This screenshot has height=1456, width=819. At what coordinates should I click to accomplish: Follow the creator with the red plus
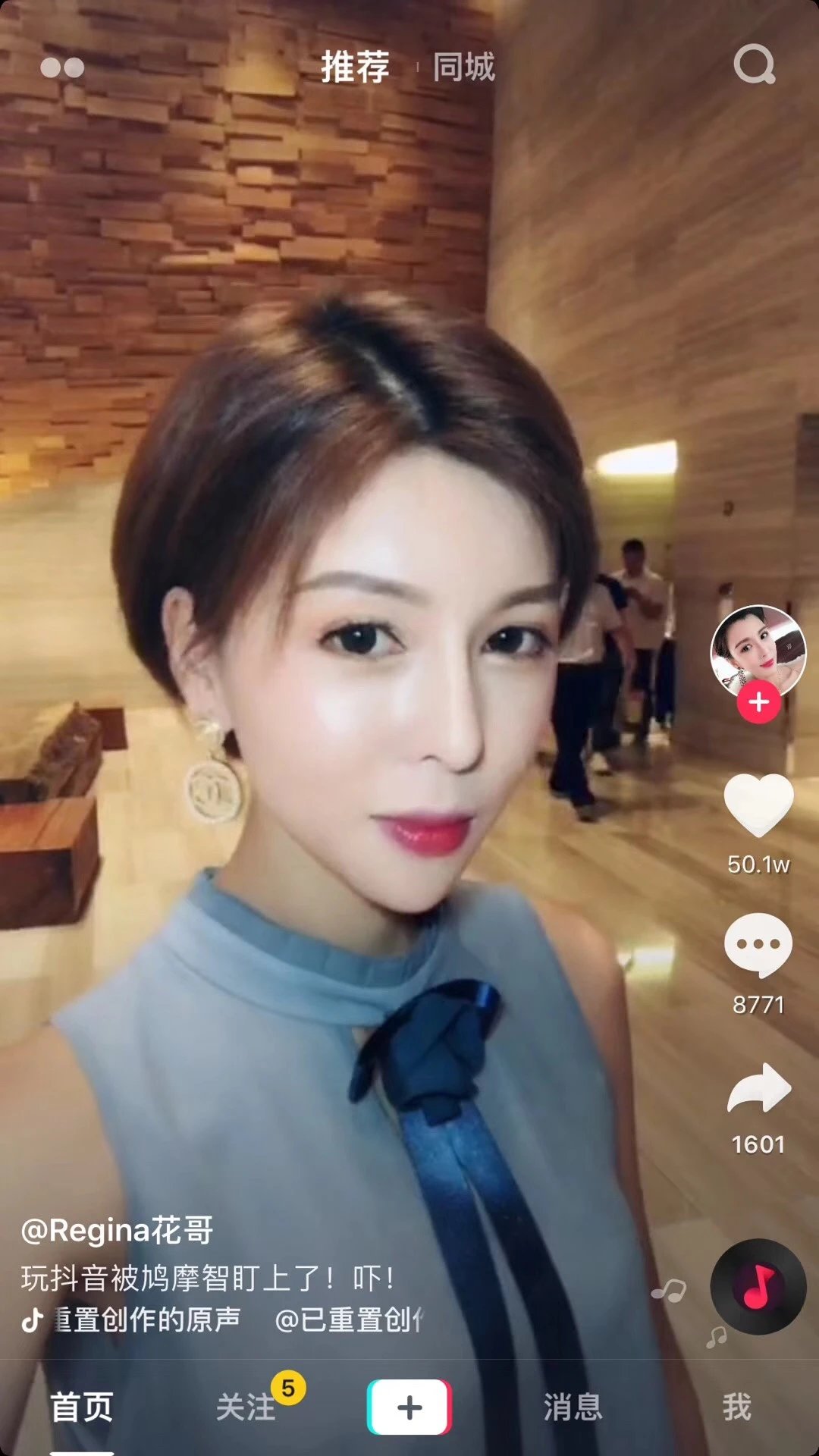point(758,702)
